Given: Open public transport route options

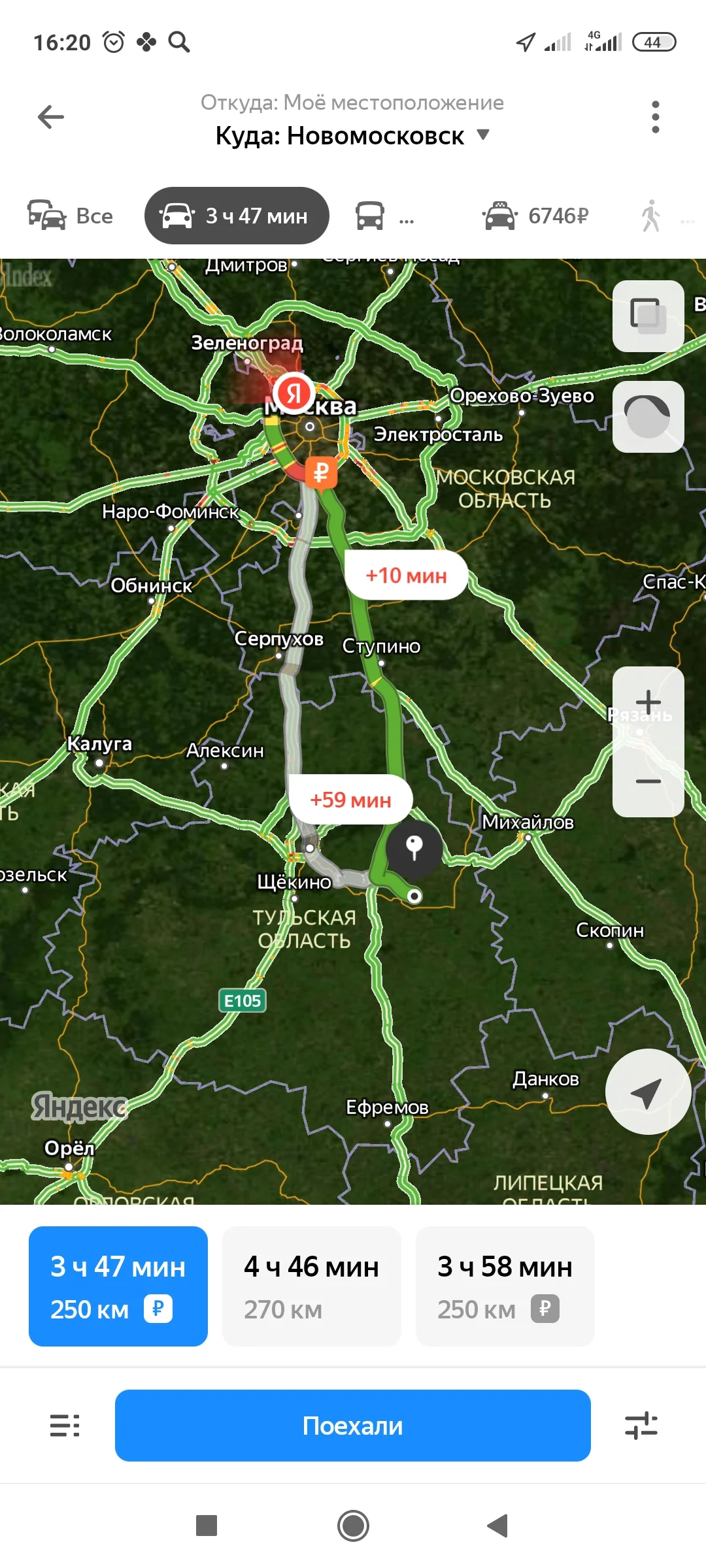Looking at the screenshot, I should (373, 216).
